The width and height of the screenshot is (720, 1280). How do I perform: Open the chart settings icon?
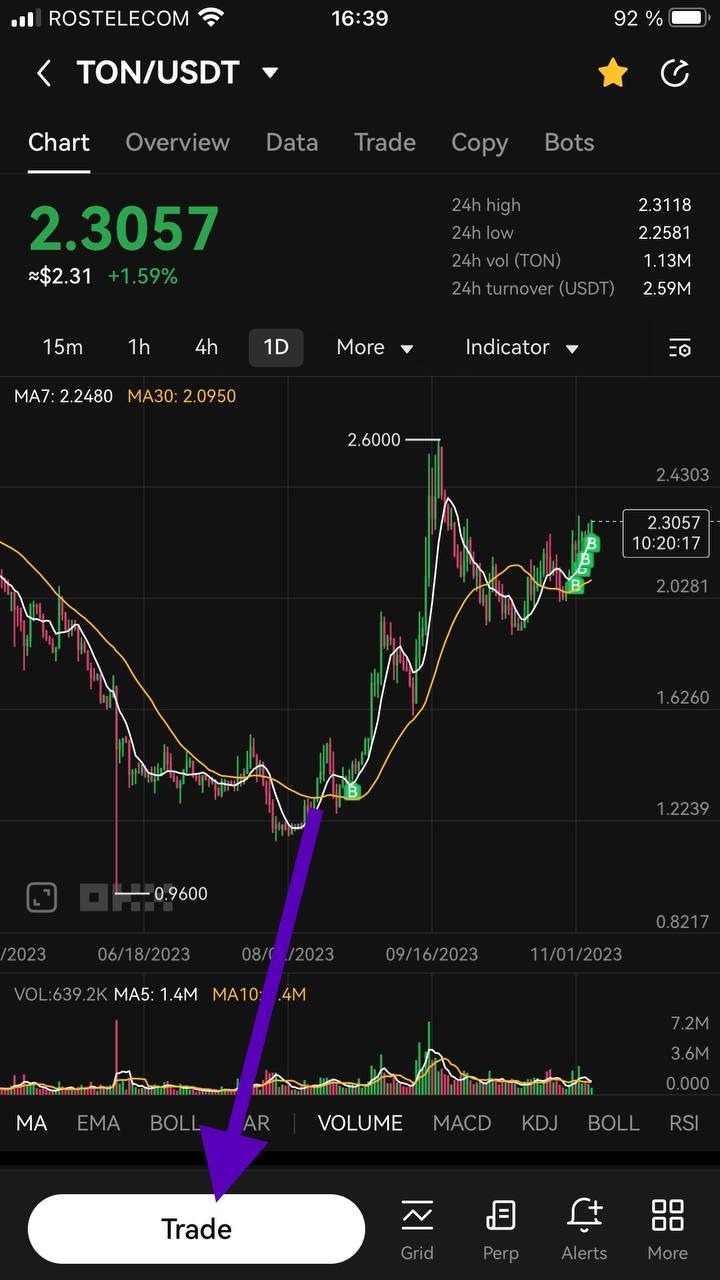click(679, 348)
